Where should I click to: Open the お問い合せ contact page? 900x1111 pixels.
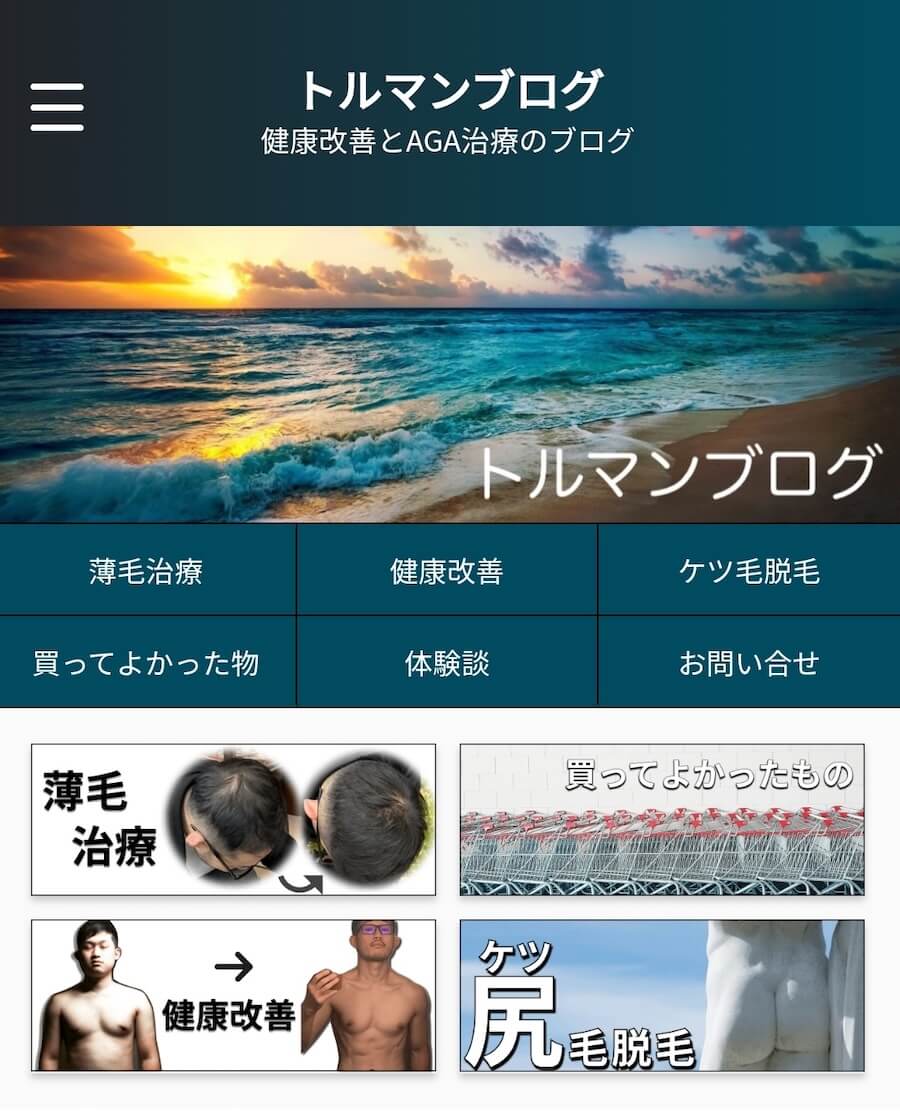point(749,662)
